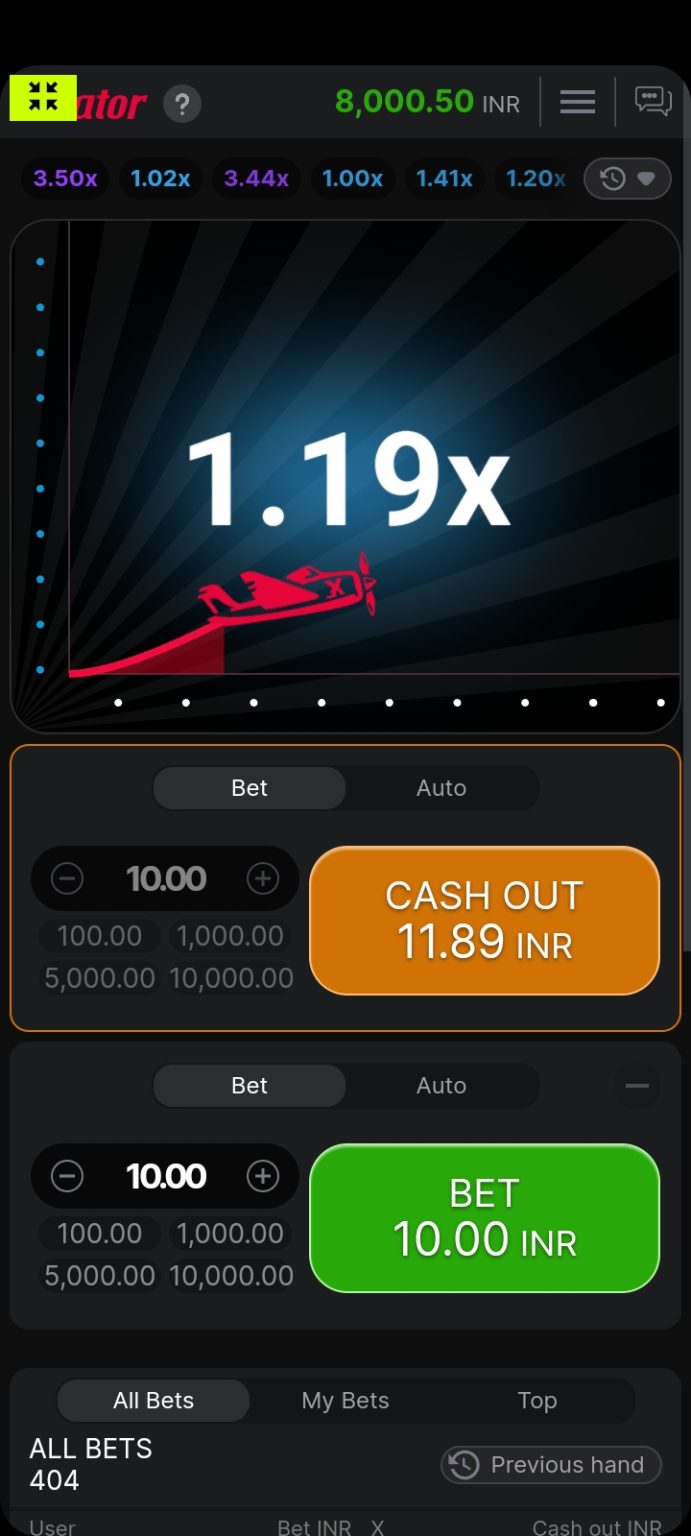Screen dimensions: 691x1536
Task: Open the help question mark
Action: (x=182, y=104)
